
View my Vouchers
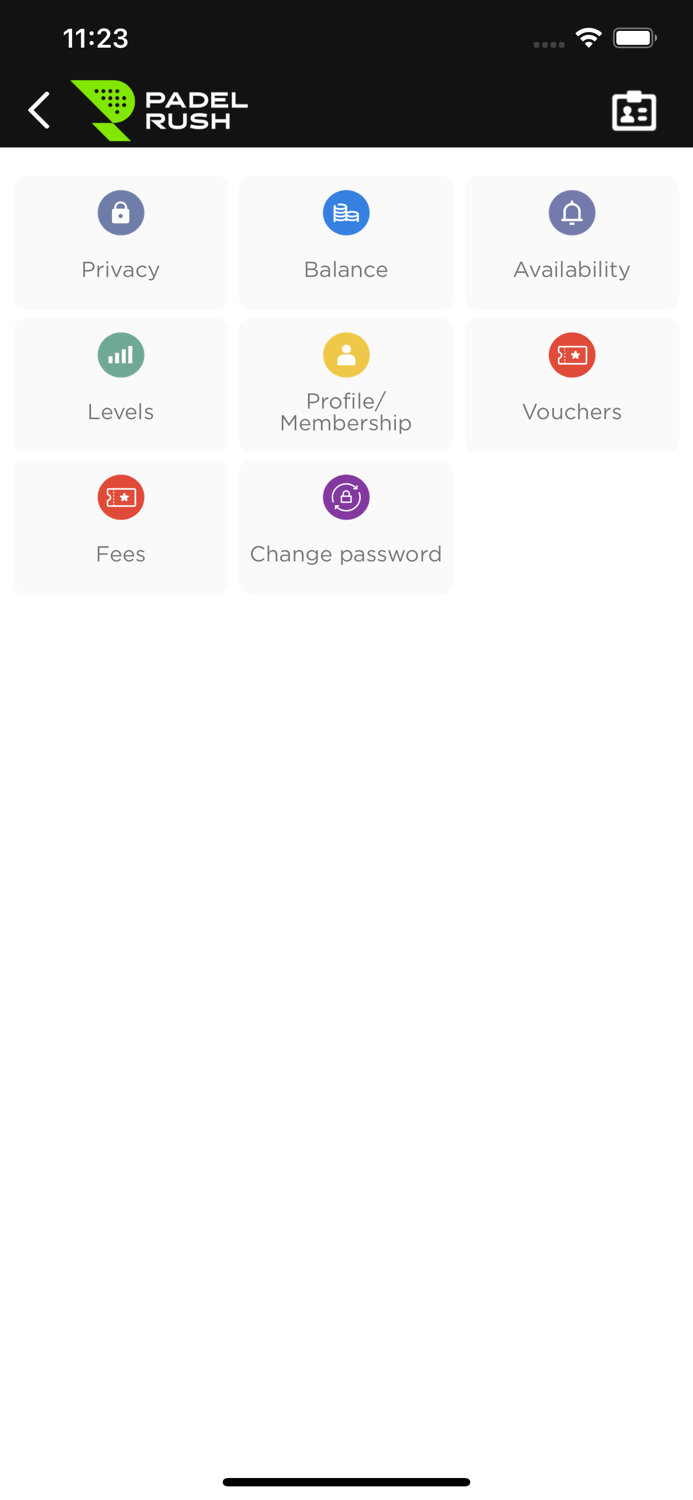[571, 384]
